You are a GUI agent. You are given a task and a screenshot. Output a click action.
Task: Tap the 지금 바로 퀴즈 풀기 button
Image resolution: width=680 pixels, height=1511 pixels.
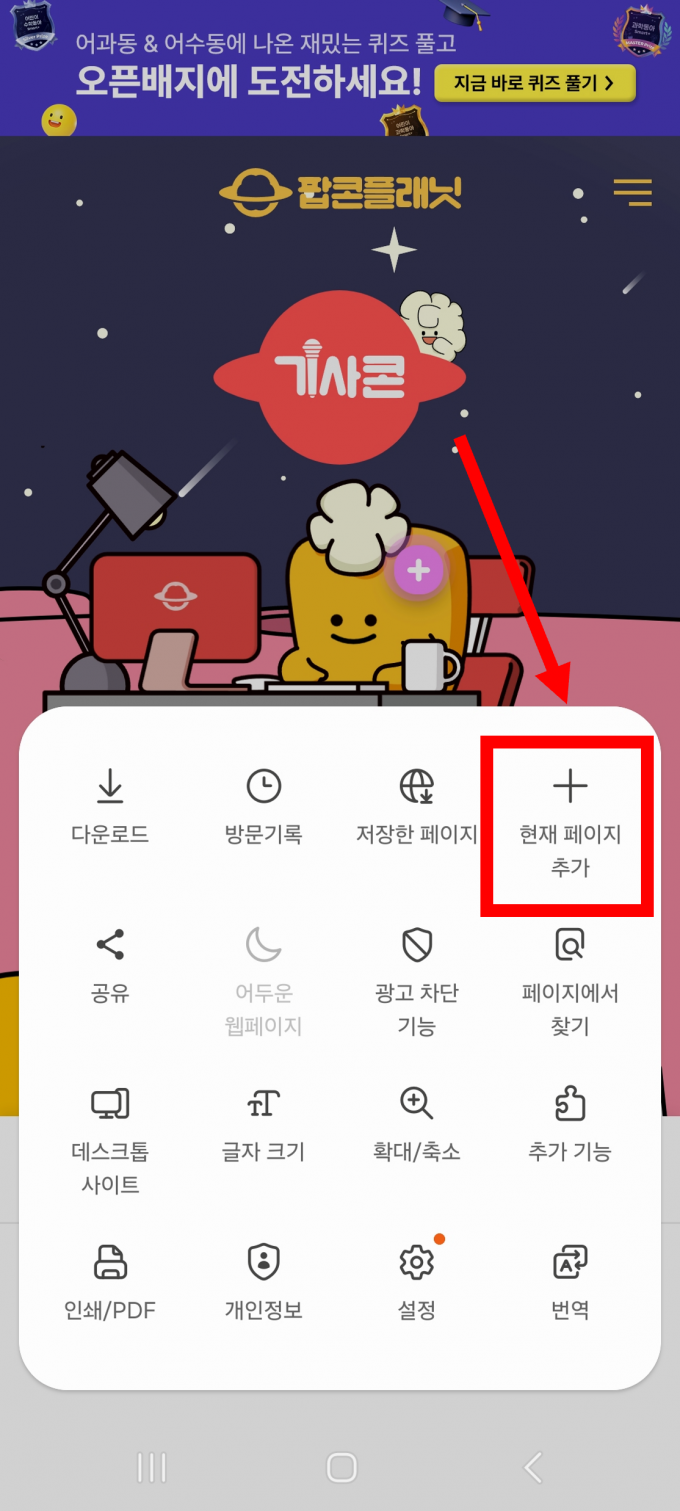pyautogui.click(x=534, y=83)
